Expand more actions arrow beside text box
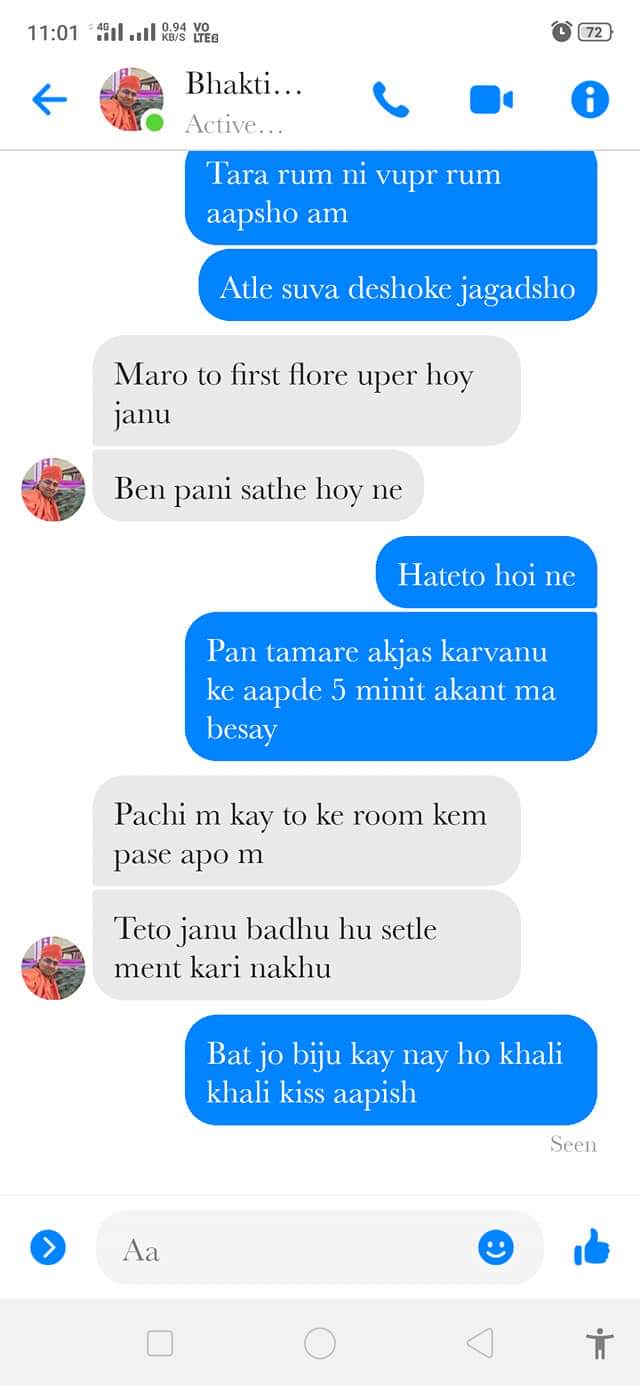The width and height of the screenshot is (640, 1386). (x=48, y=1247)
